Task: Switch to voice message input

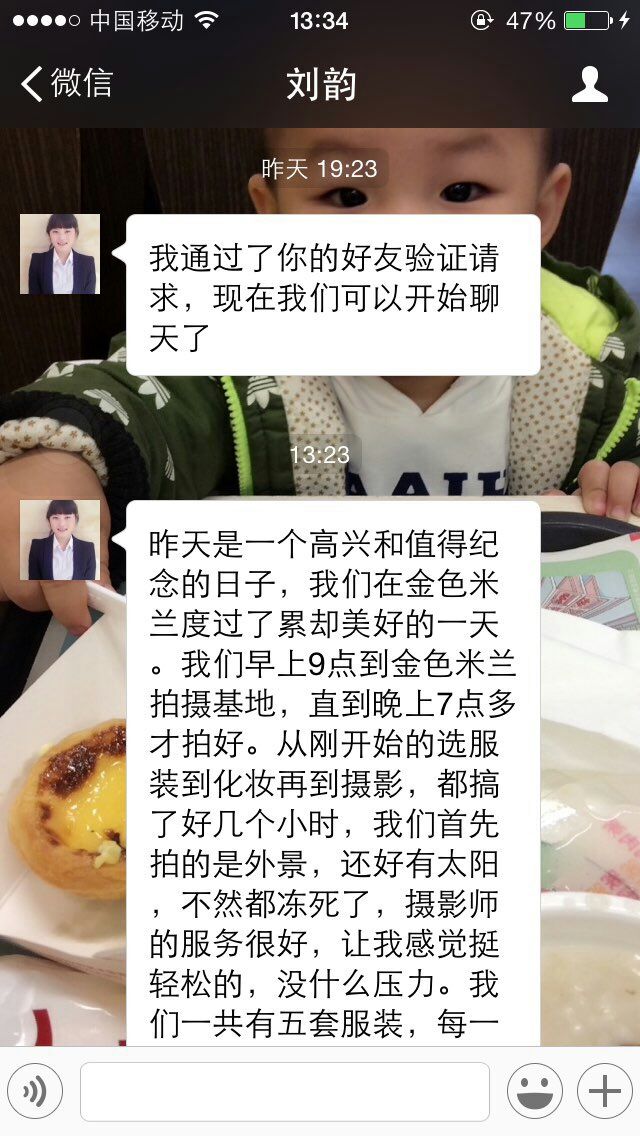Action: click(35, 1091)
